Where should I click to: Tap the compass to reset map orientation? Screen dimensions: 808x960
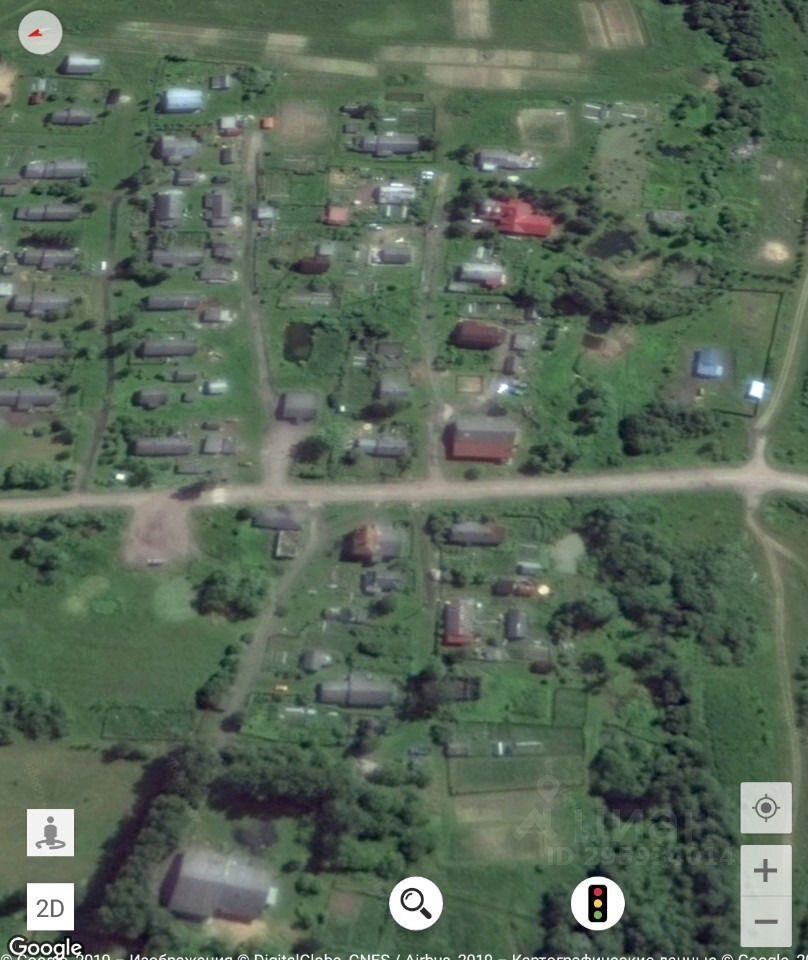40,34
